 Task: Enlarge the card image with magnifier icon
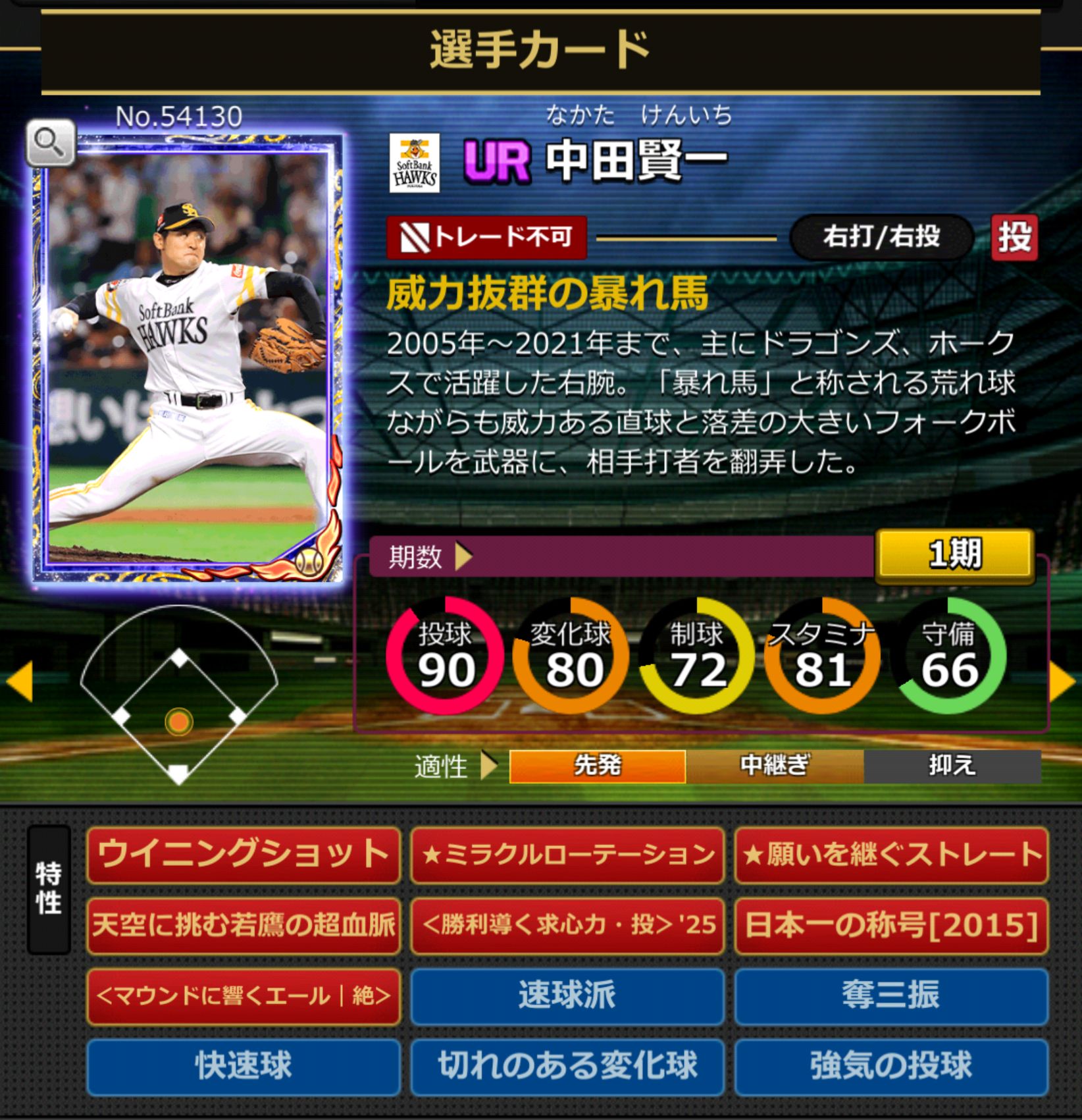point(50,142)
